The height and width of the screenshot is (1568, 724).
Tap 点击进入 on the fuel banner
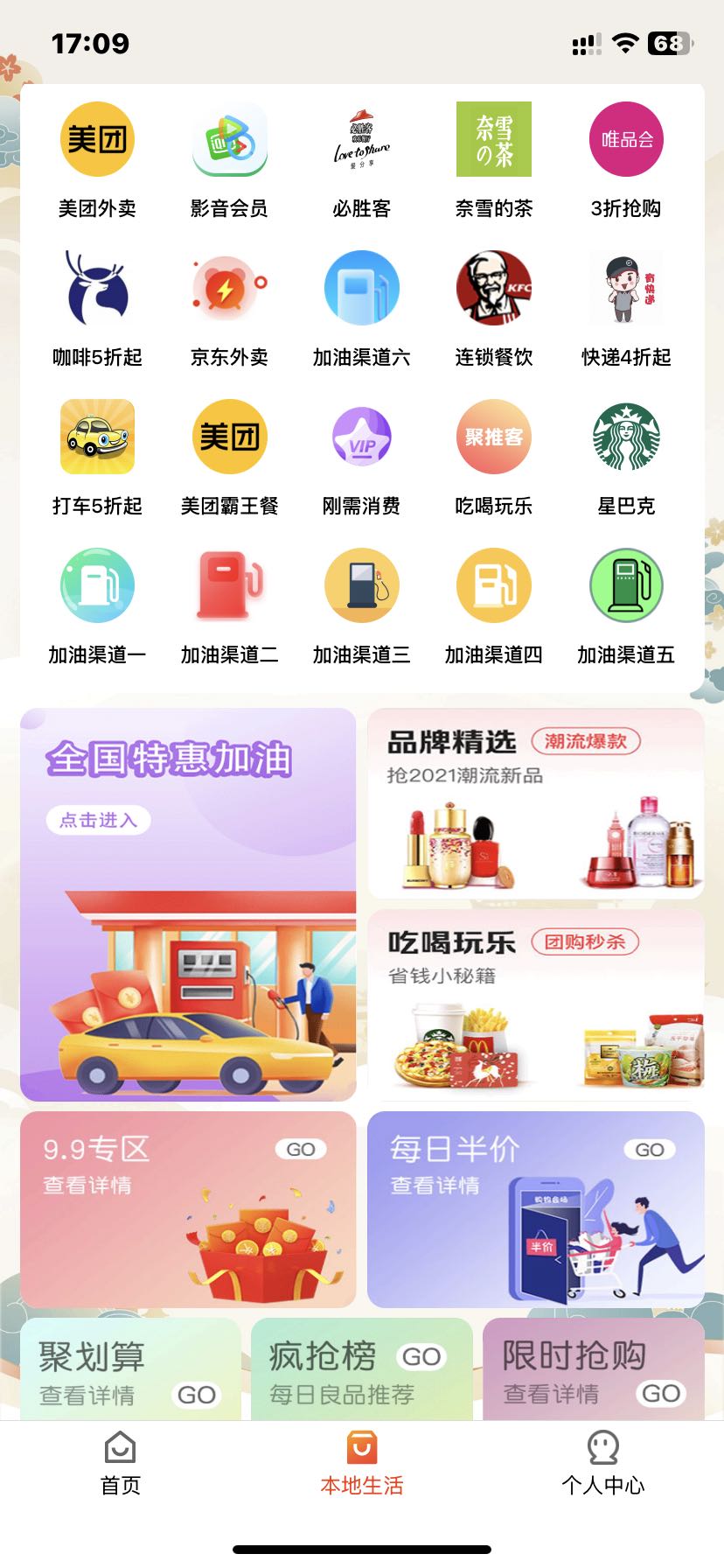tap(97, 820)
